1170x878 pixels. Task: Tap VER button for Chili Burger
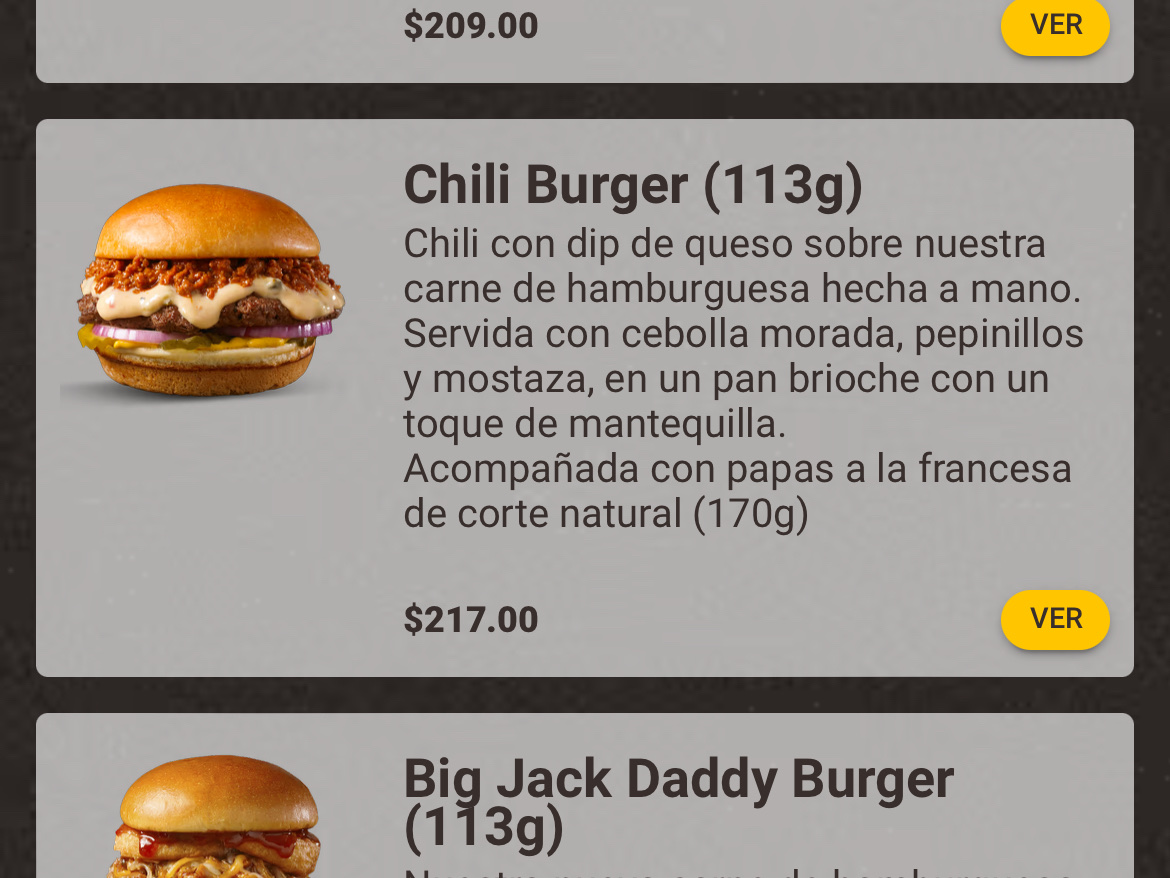coord(1055,619)
